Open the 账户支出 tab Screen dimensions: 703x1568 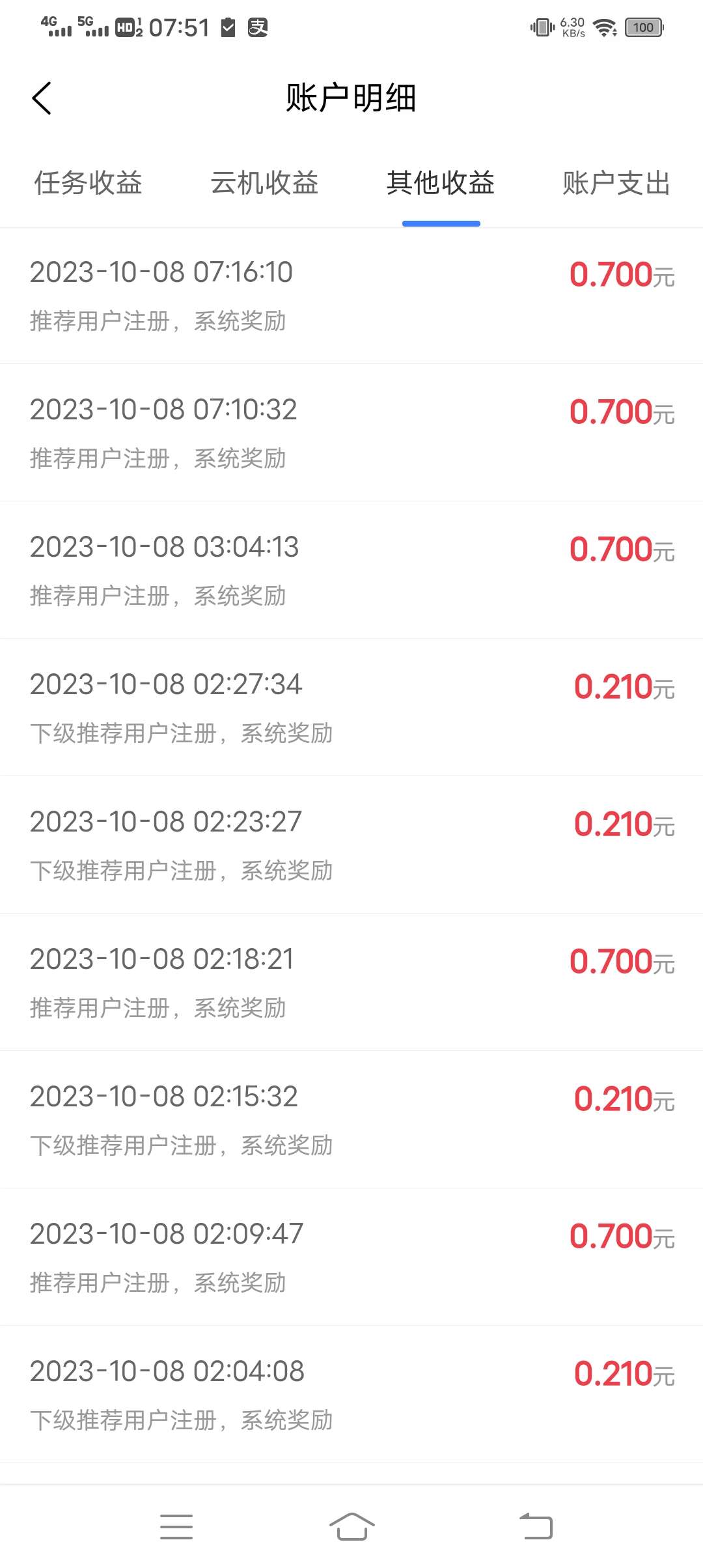tap(616, 183)
